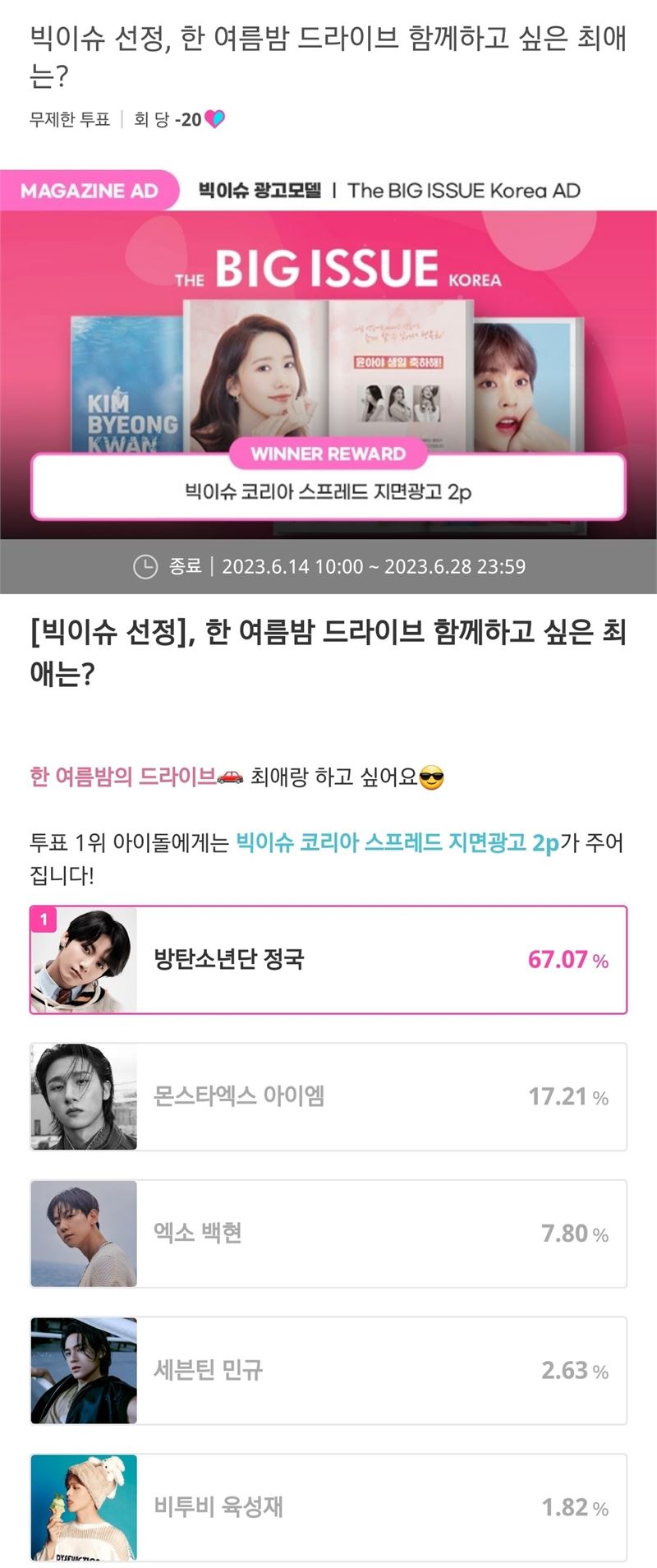Choose the 엑소 백현 candidate row
Image resolution: width=657 pixels, height=1568 pixels.
pyautogui.click(x=328, y=1234)
